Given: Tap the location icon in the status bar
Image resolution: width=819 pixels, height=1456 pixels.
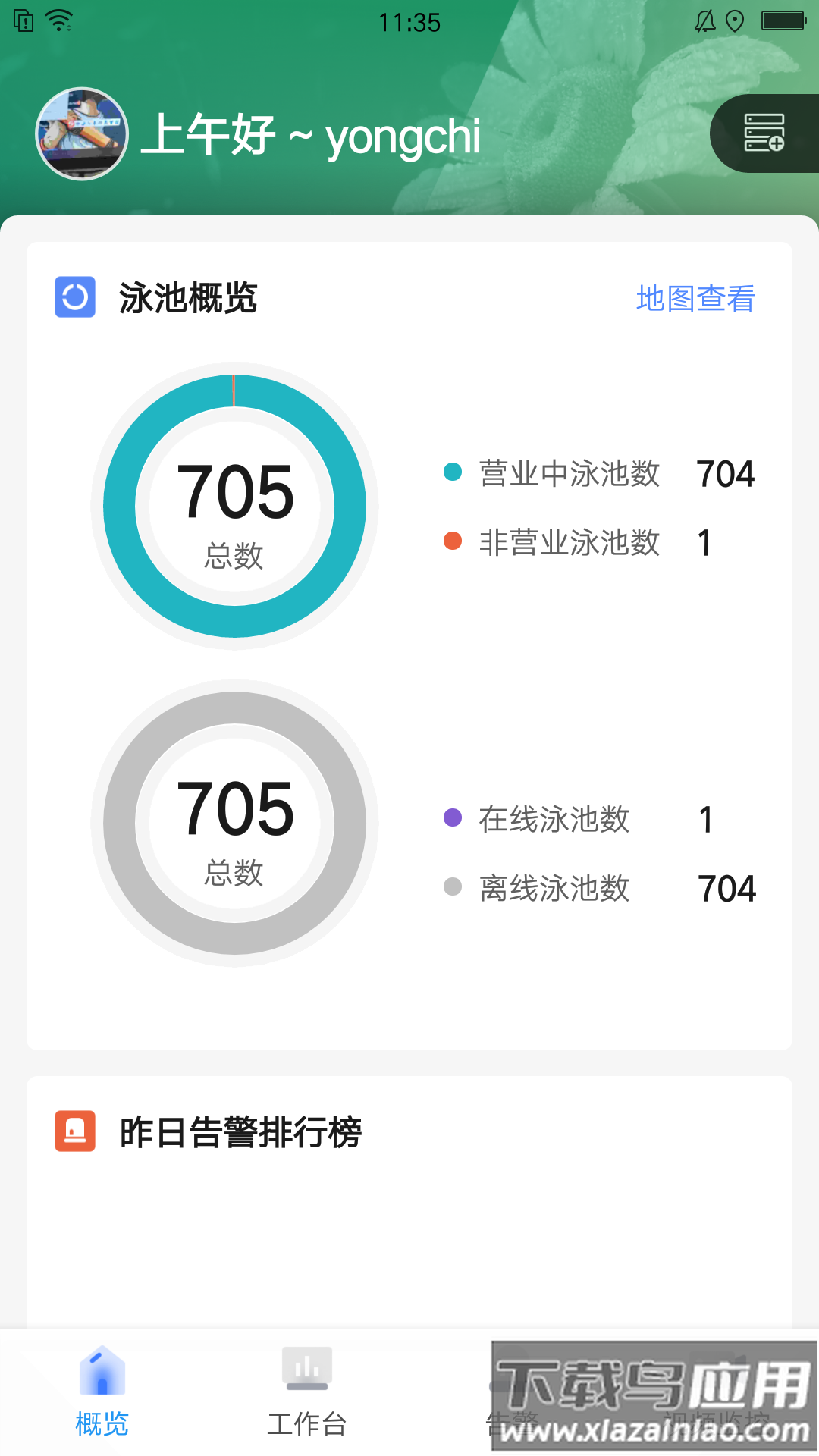Looking at the screenshot, I should click(x=733, y=21).
